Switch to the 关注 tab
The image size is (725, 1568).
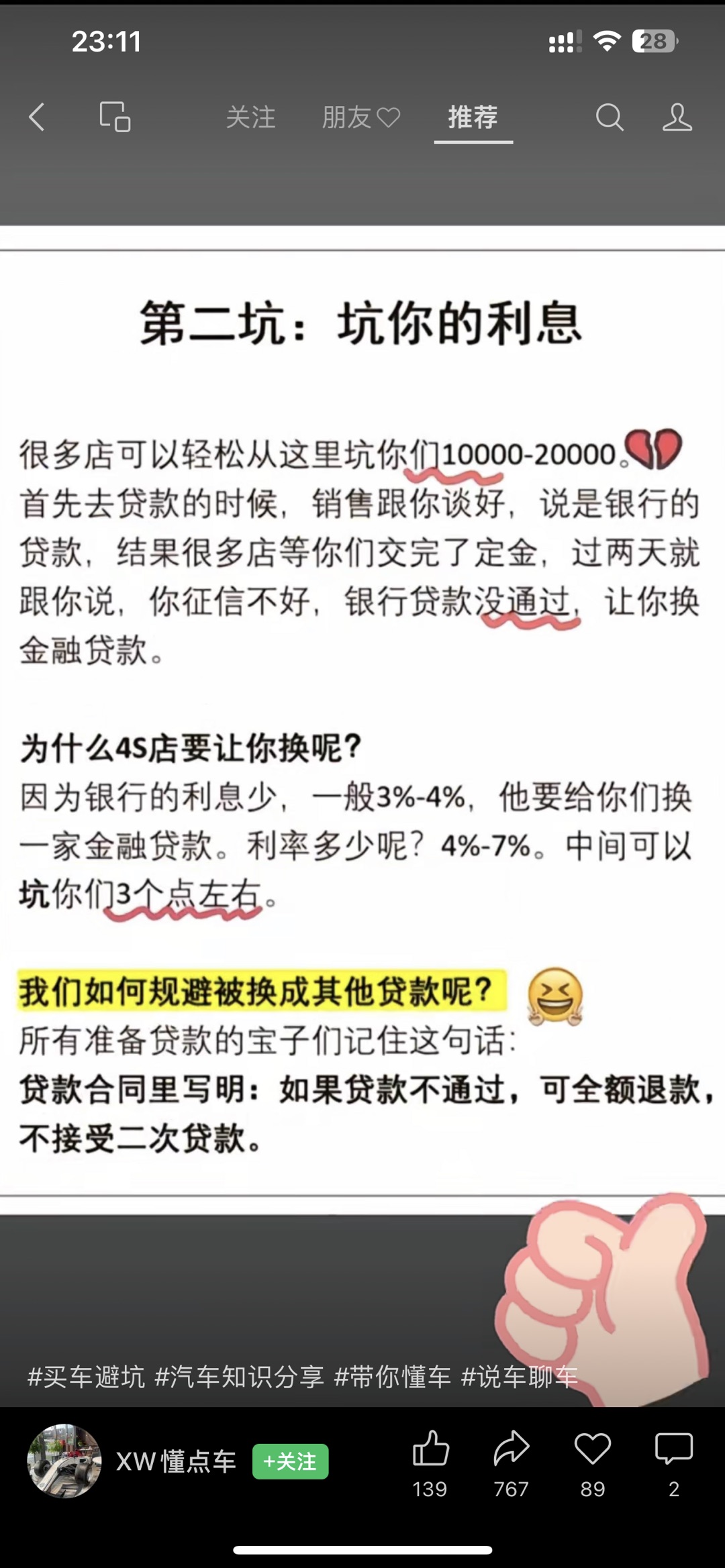click(250, 117)
